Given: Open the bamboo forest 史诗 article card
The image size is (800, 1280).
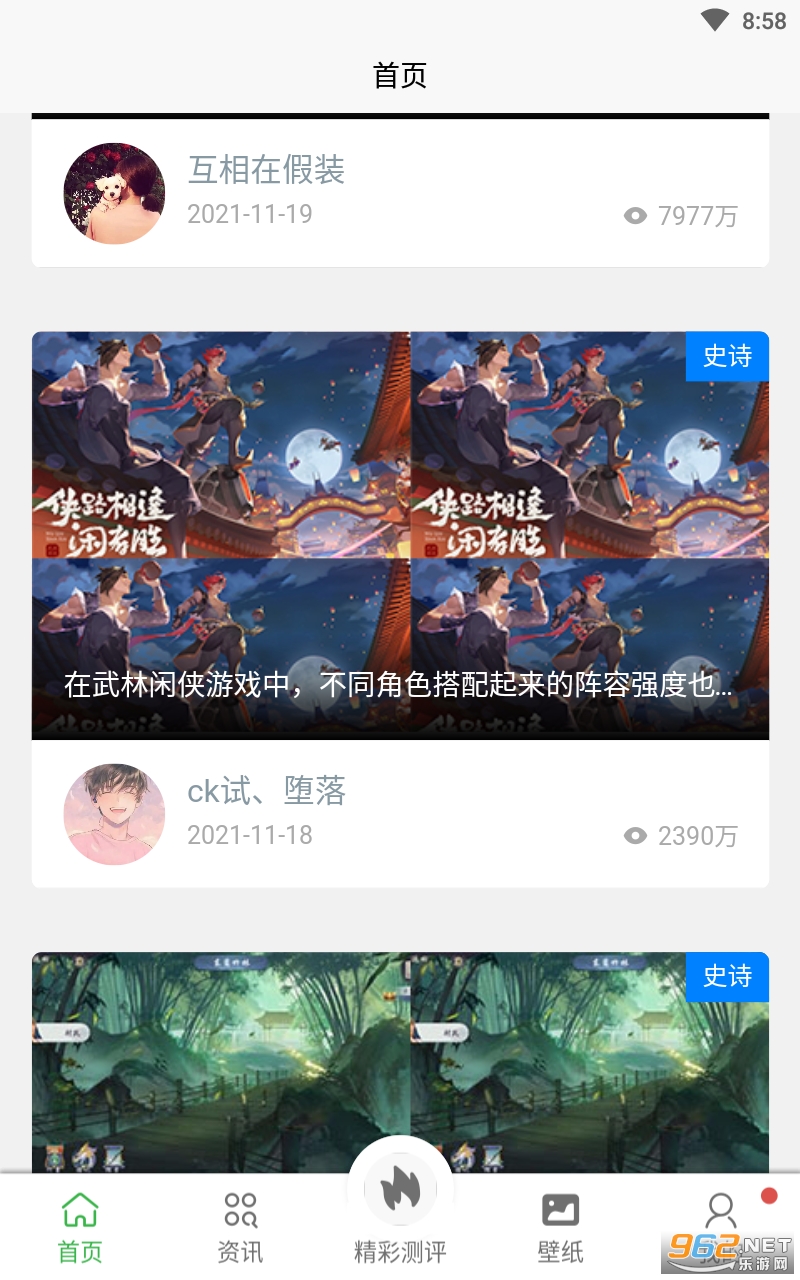Looking at the screenshot, I should coord(400,1062).
